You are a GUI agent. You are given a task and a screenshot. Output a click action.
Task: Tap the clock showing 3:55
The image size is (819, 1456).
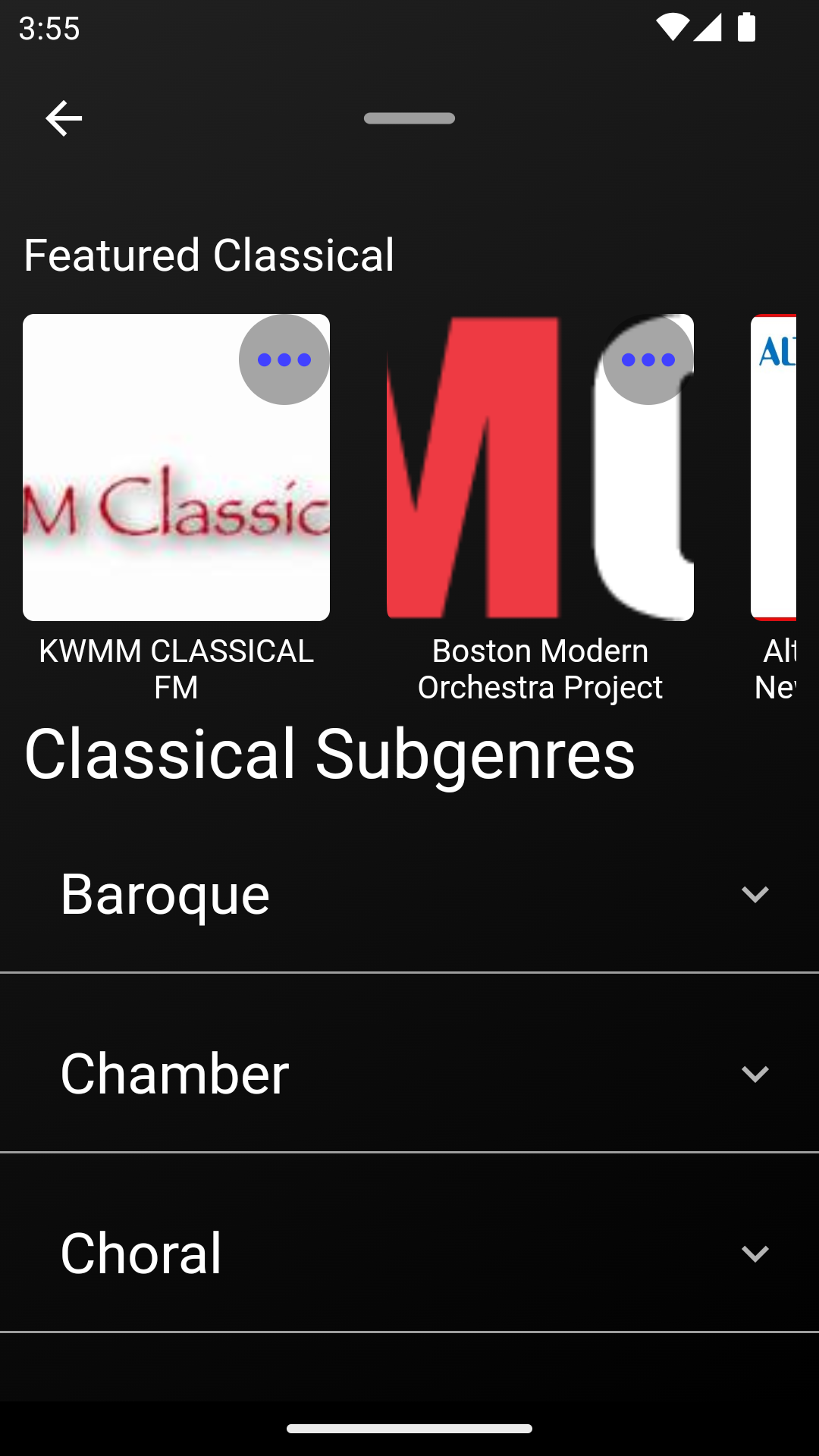tap(48, 29)
